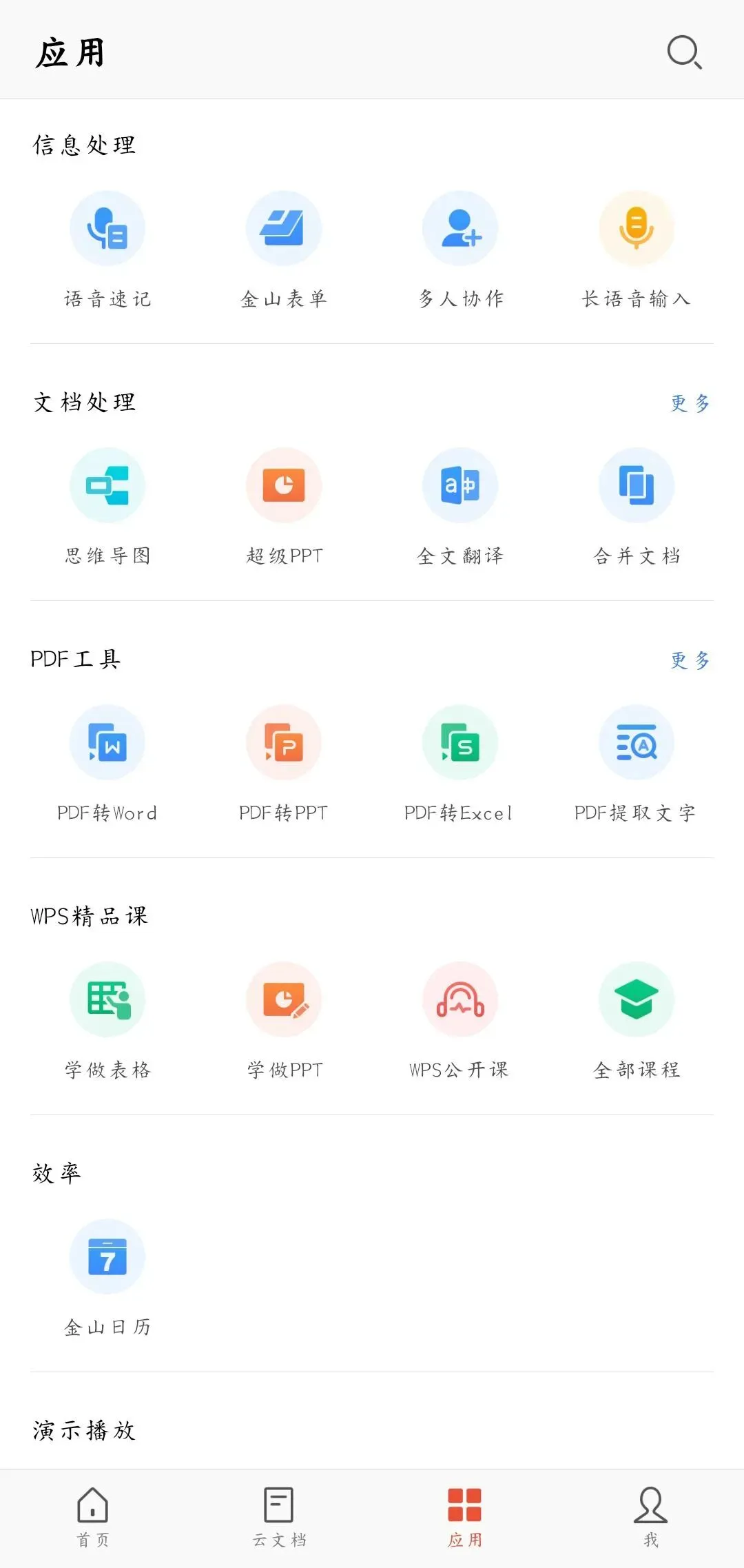The image size is (744, 1568).
Task: Open 思维导图 mind map tool
Action: 107,487
